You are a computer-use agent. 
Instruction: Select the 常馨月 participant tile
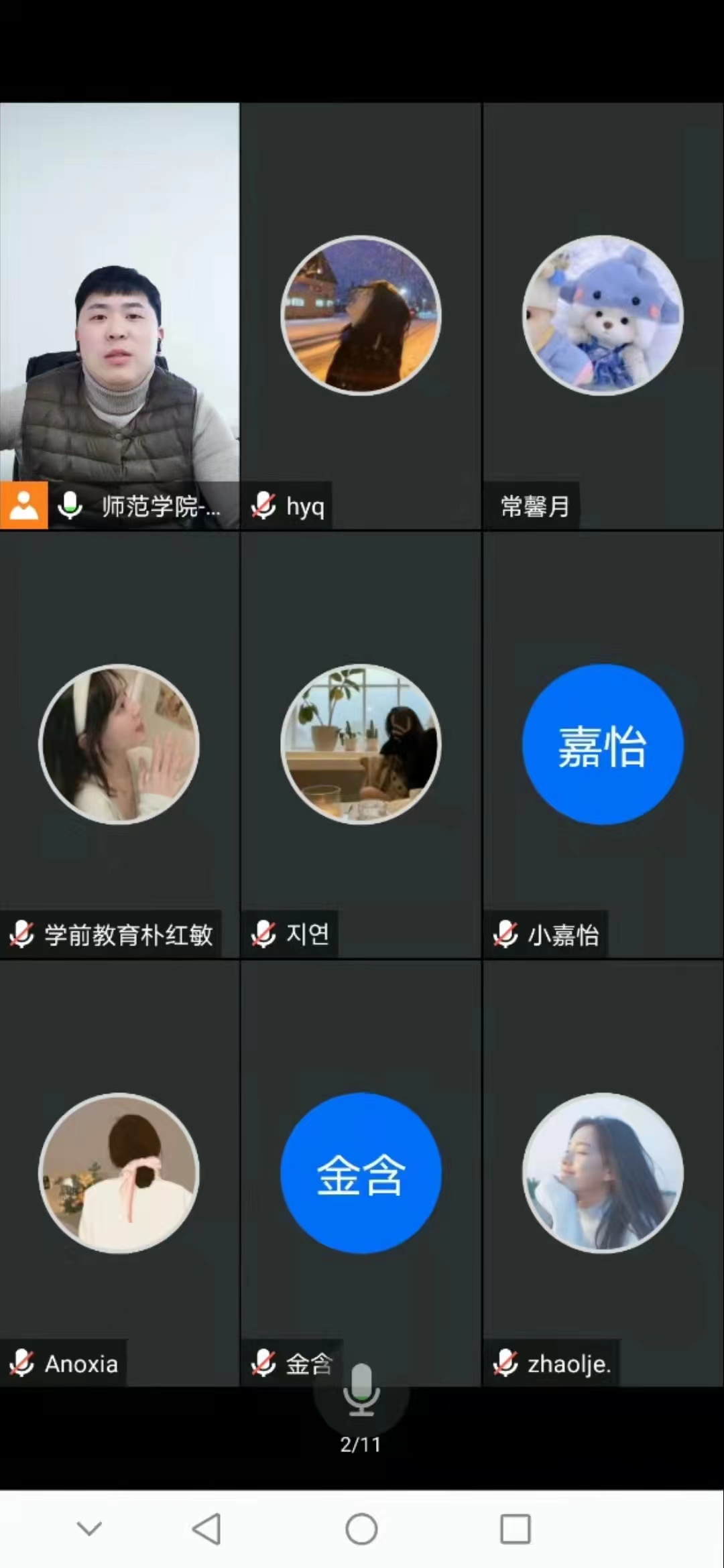603,315
